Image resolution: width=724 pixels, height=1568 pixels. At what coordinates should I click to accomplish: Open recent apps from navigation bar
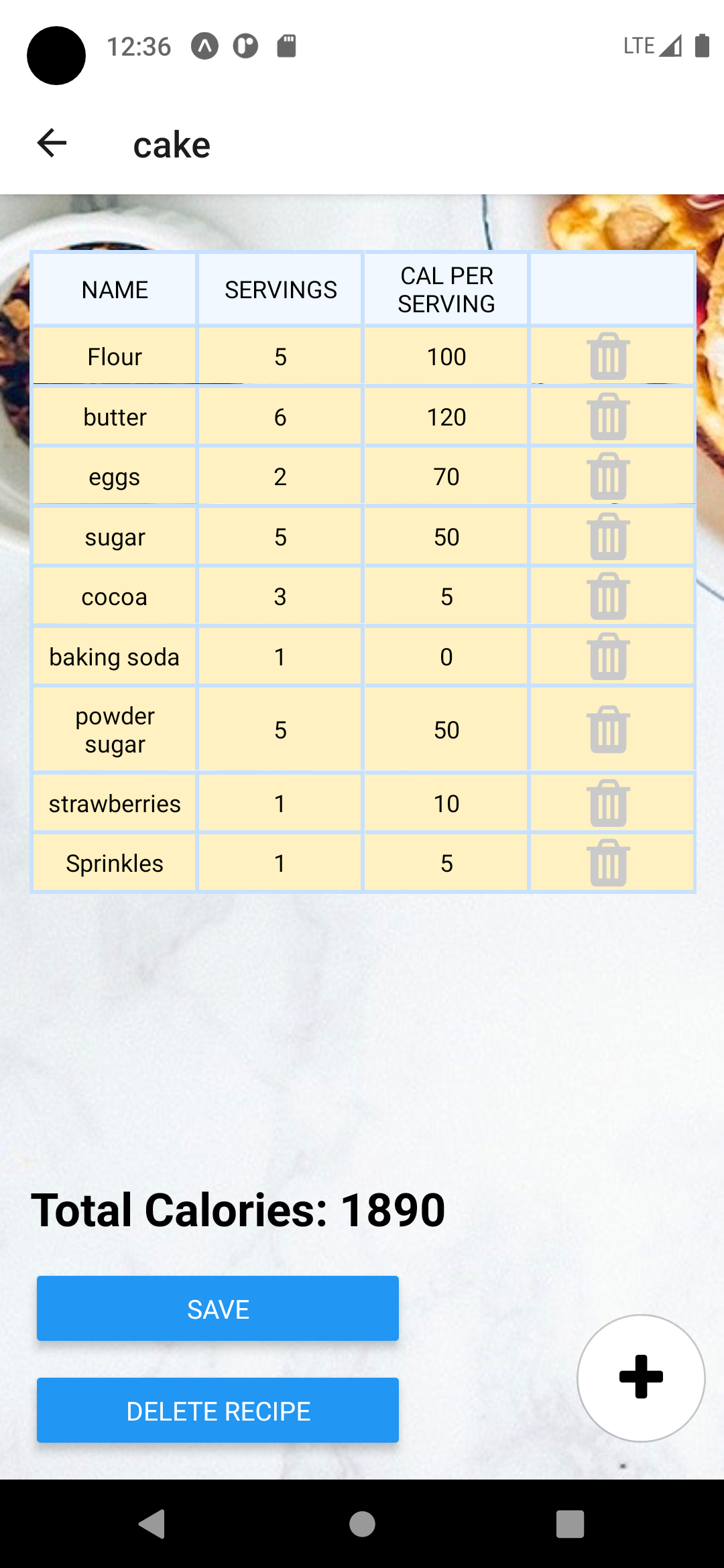tap(570, 1524)
